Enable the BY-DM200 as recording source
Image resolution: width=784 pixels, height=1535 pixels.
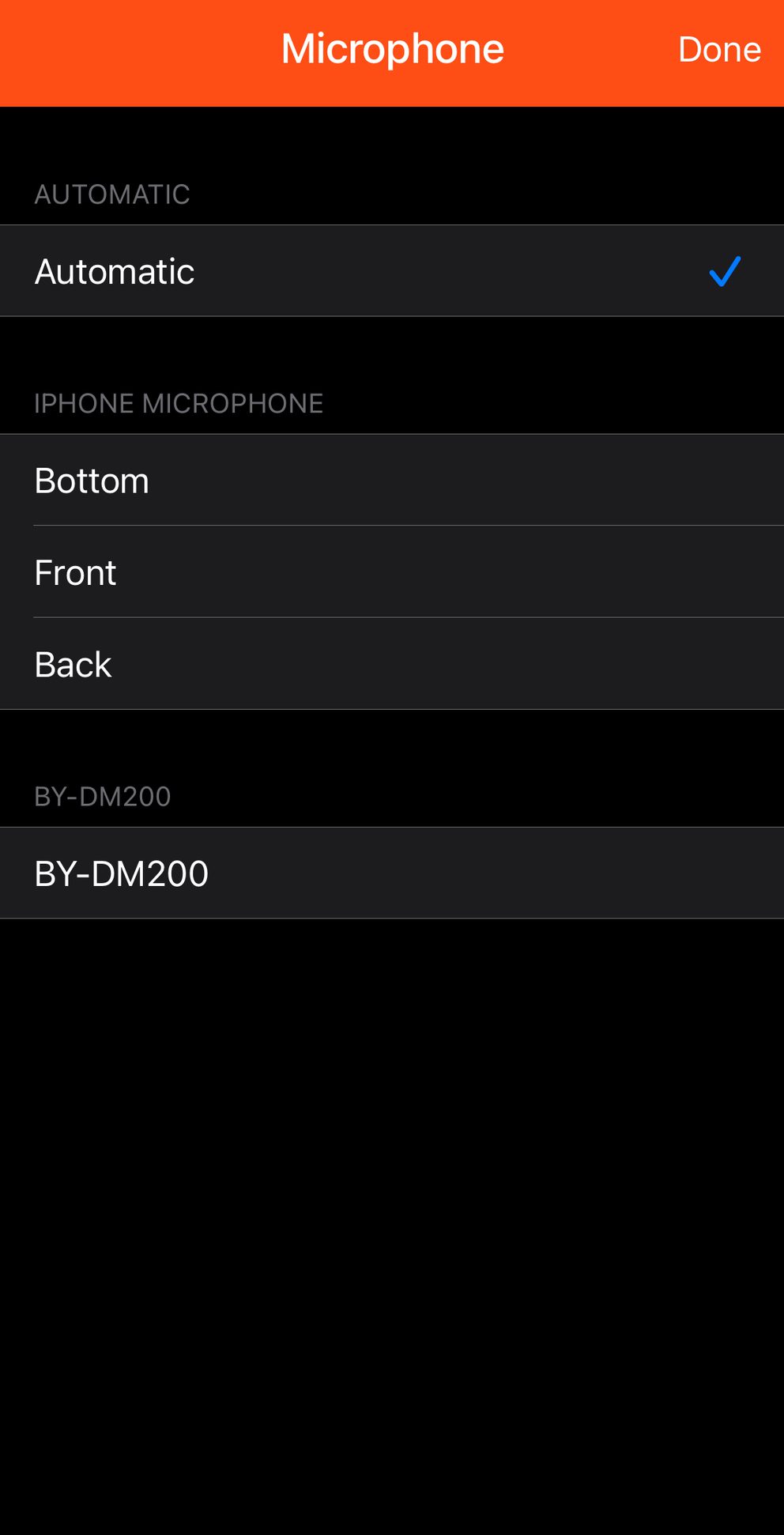tap(316, 873)
